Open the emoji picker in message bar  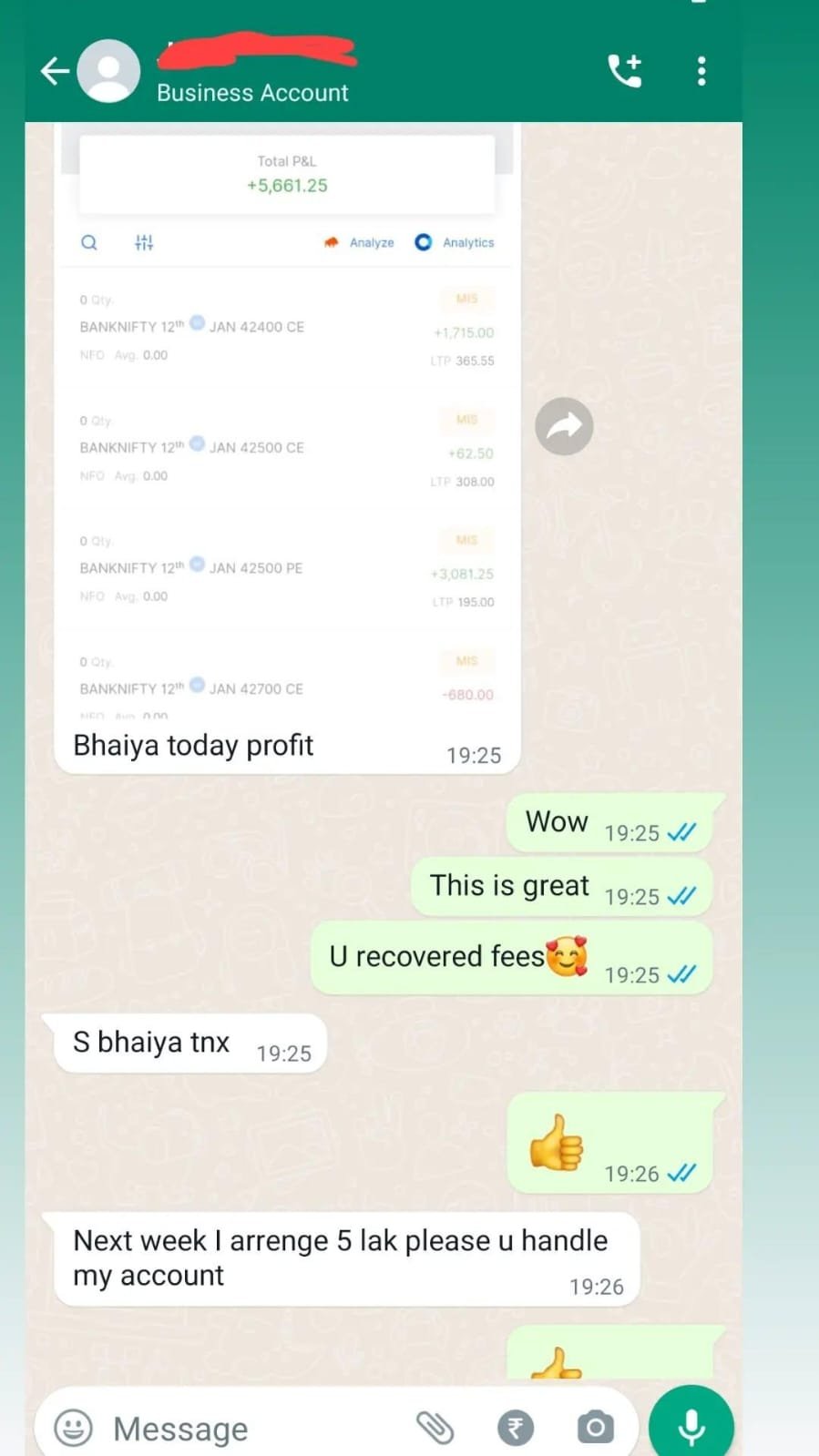point(73,1428)
